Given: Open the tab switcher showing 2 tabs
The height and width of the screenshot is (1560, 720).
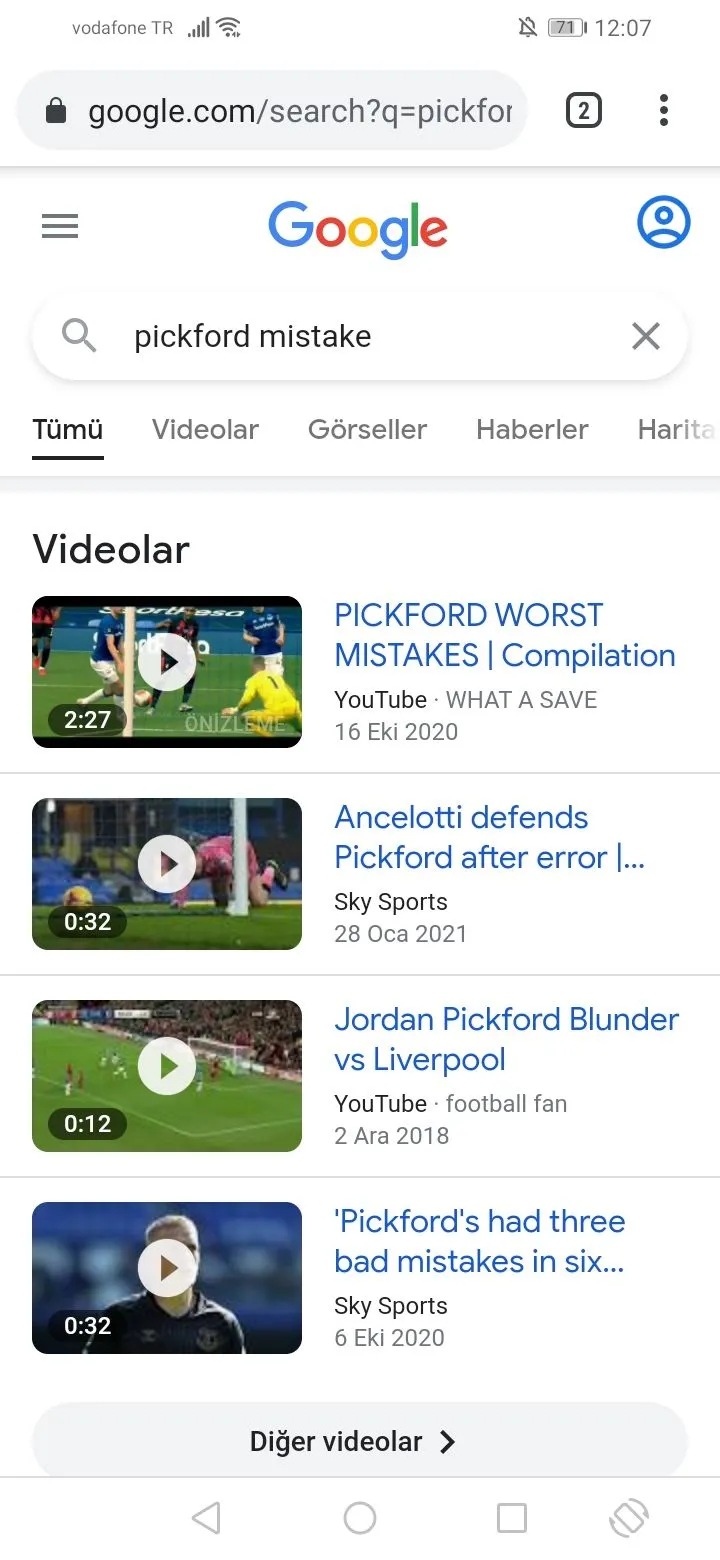Looking at the screenshot, I should coord(584,110).
